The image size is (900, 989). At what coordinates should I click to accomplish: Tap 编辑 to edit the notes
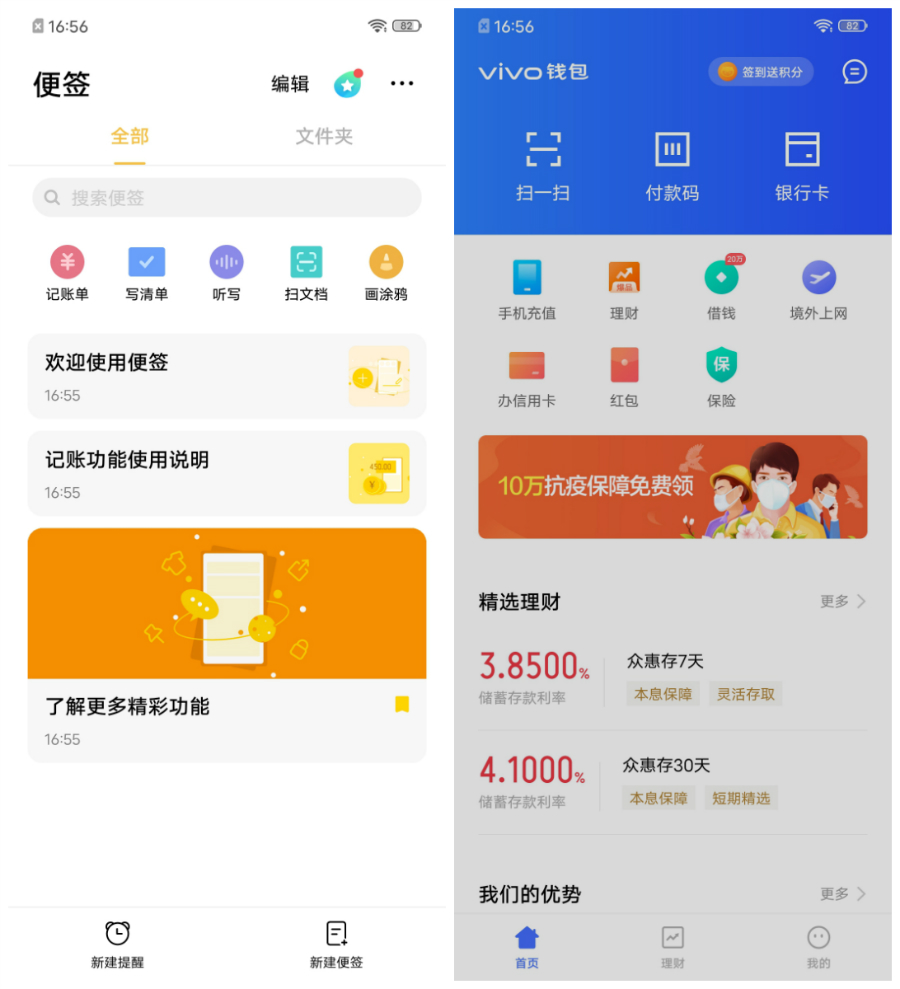pyautogui.click(x=290, y=84)
